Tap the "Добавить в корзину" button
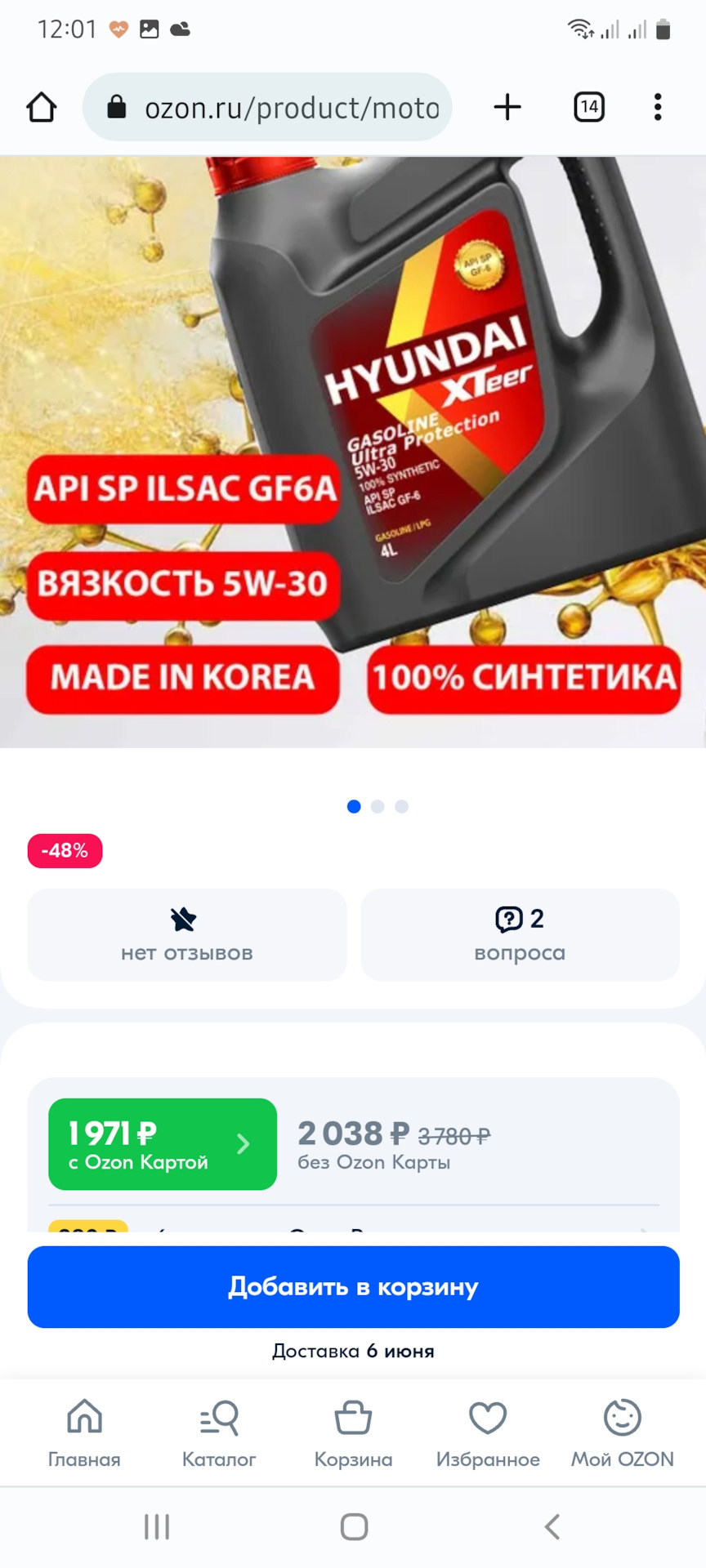Image resolution: width=706 pixels, height=1568 pixels. 353,1286
